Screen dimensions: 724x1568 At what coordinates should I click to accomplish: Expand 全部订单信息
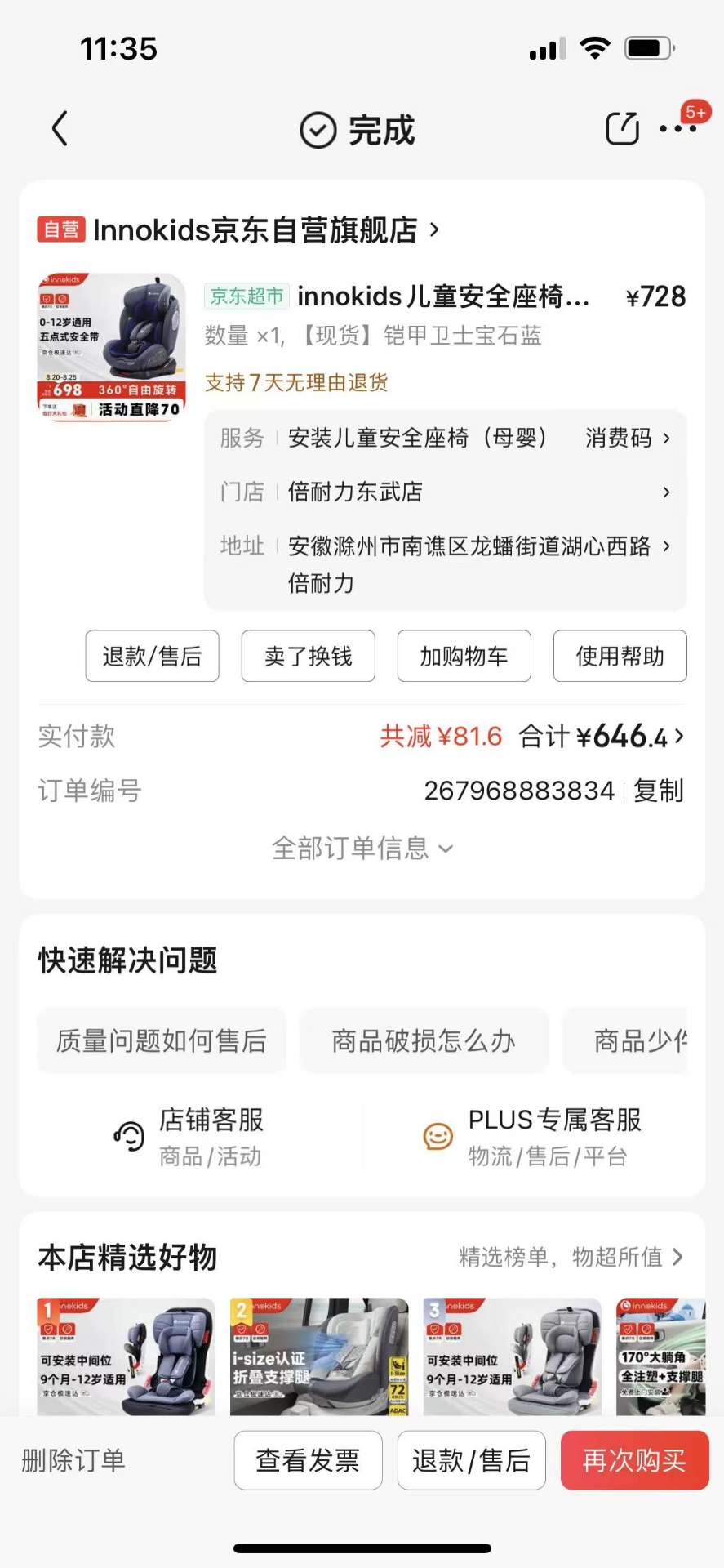pos(362,849)
